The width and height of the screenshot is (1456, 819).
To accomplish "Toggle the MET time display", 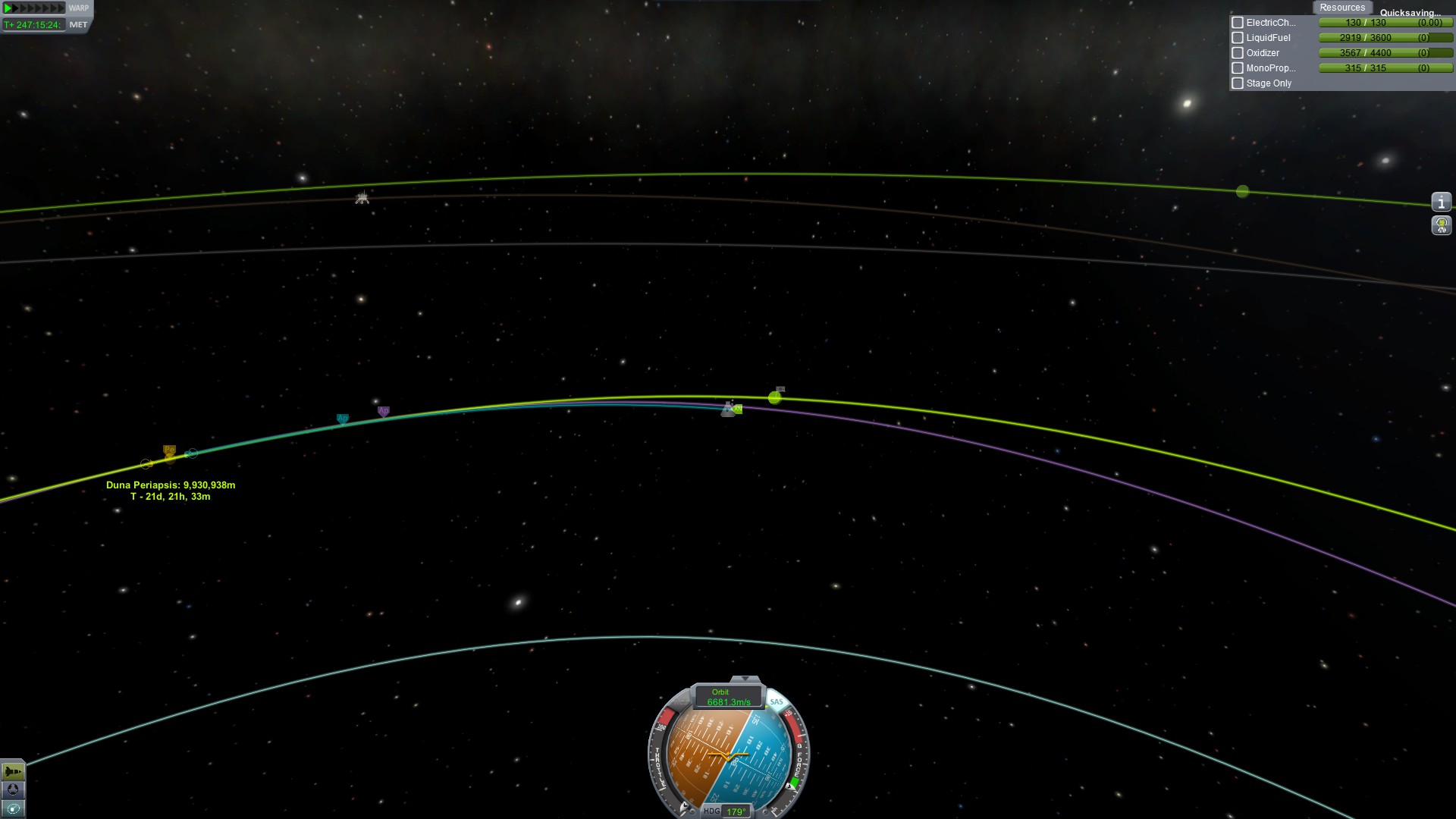I will tap(78, 25).
